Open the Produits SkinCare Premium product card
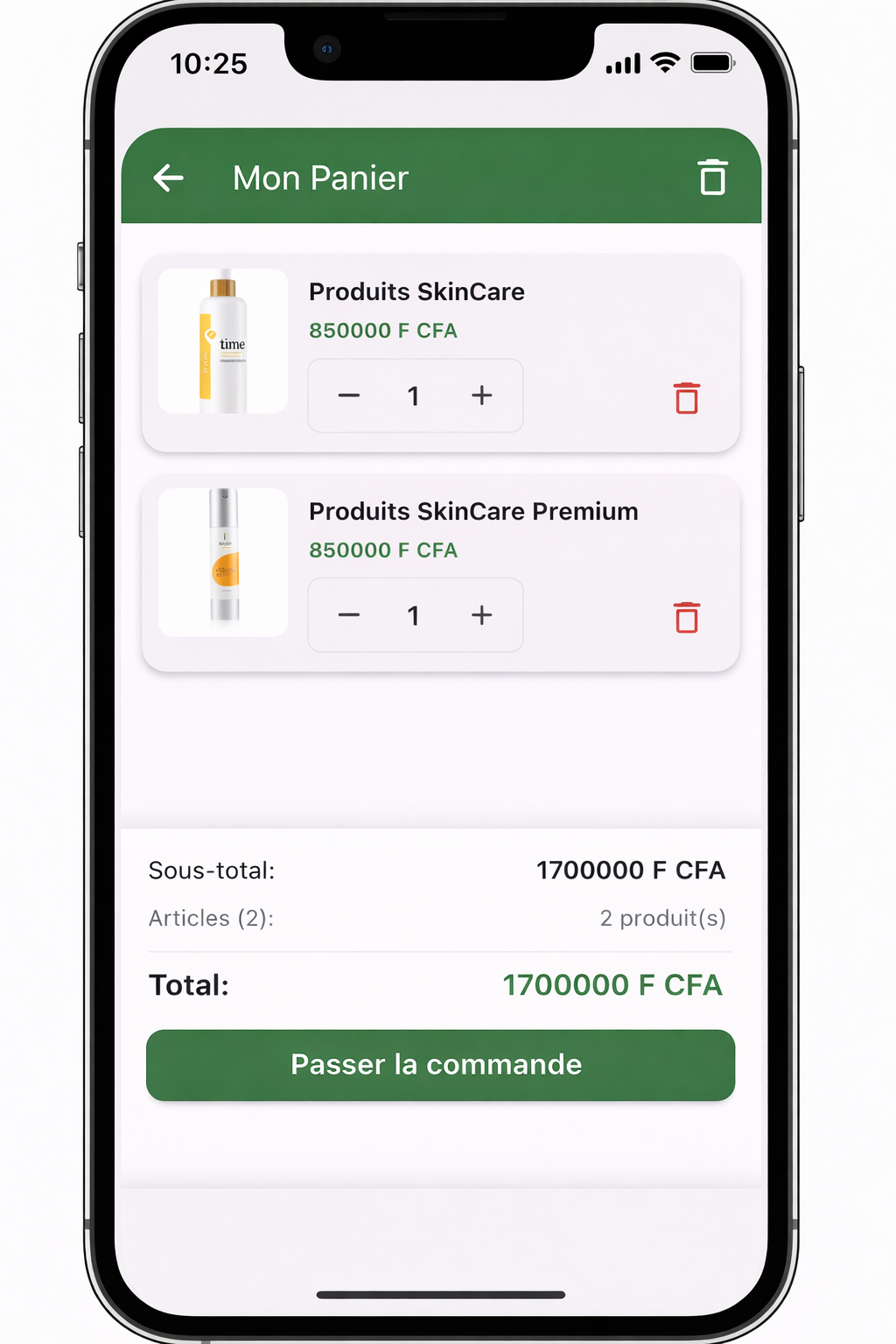 [x=473, y=512]
